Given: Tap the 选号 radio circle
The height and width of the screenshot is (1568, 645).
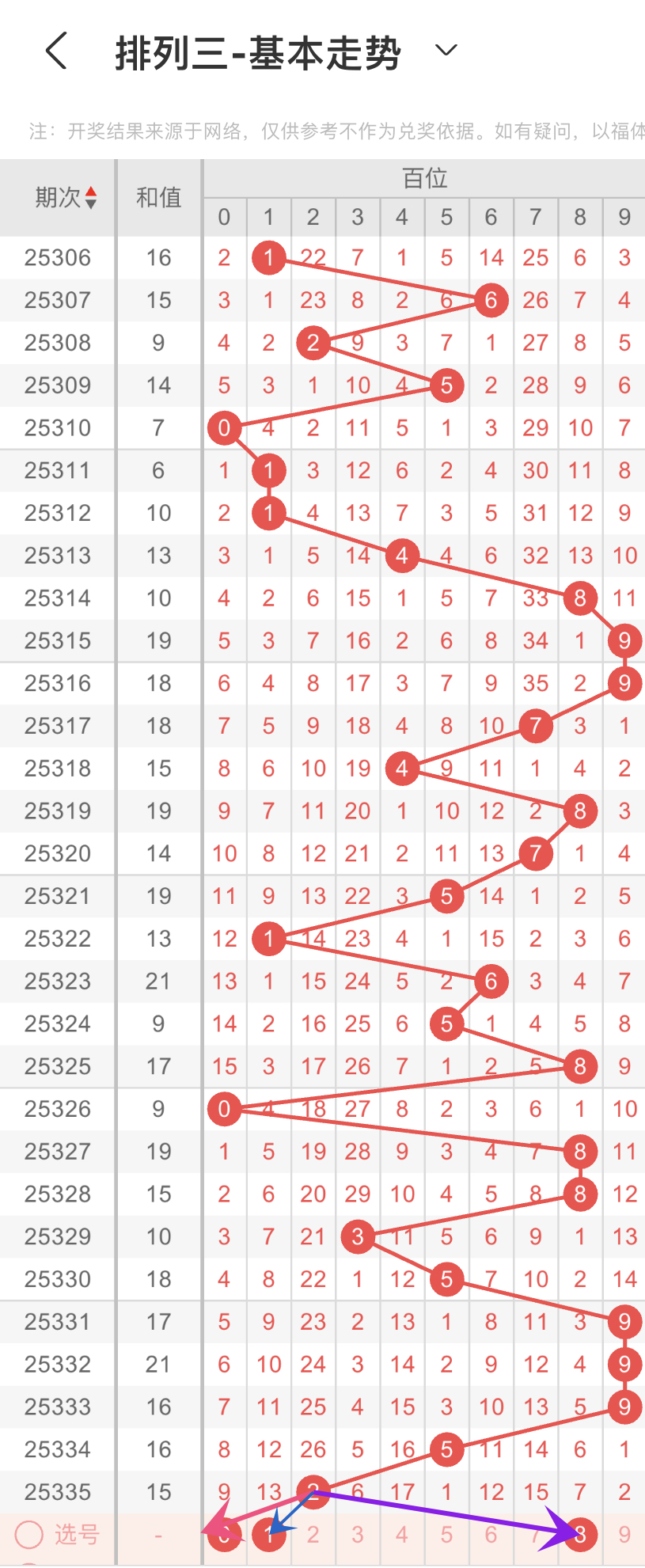Looking at the screenshot, I should click(29, 1535).
